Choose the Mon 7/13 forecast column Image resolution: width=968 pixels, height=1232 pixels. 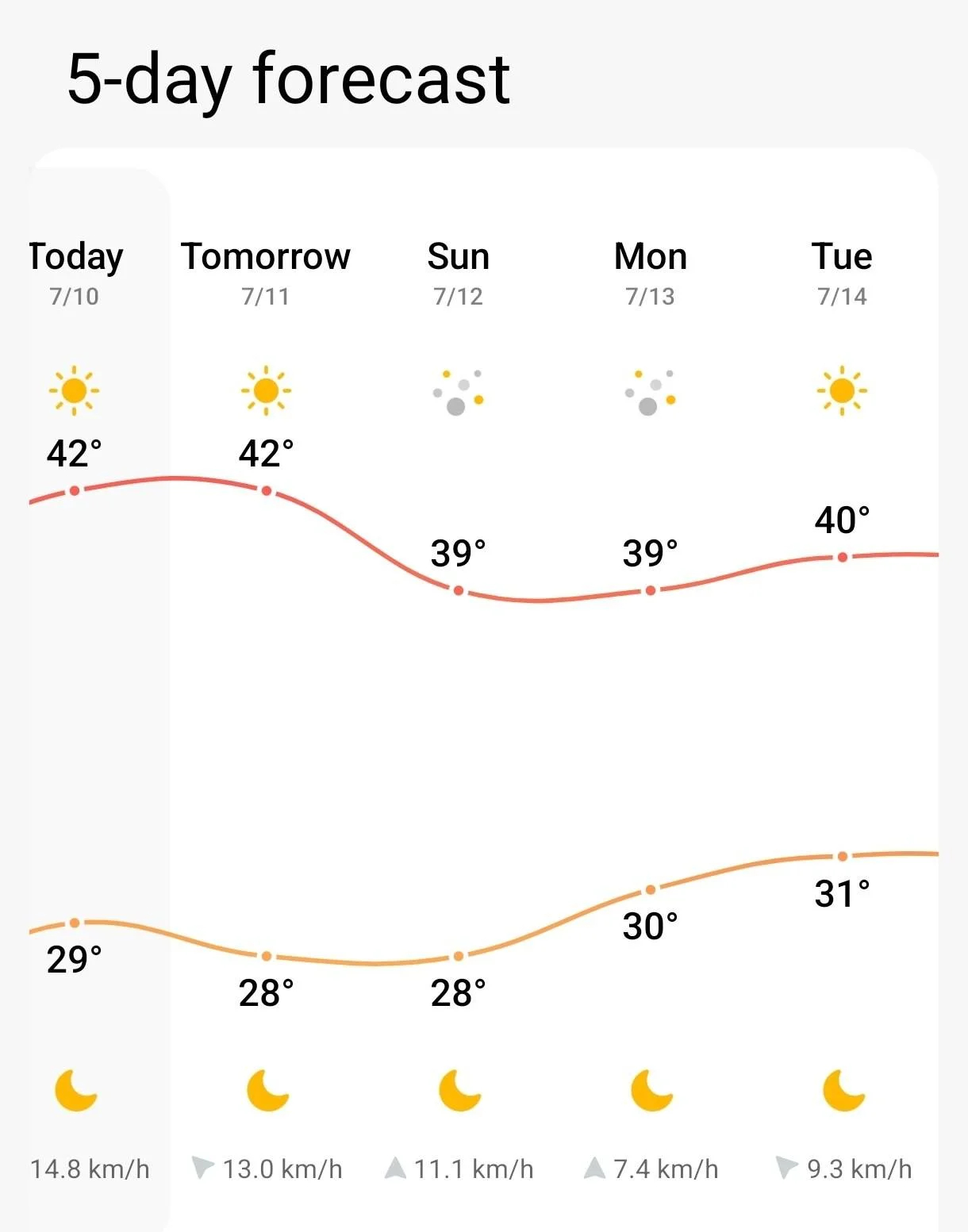650,700
